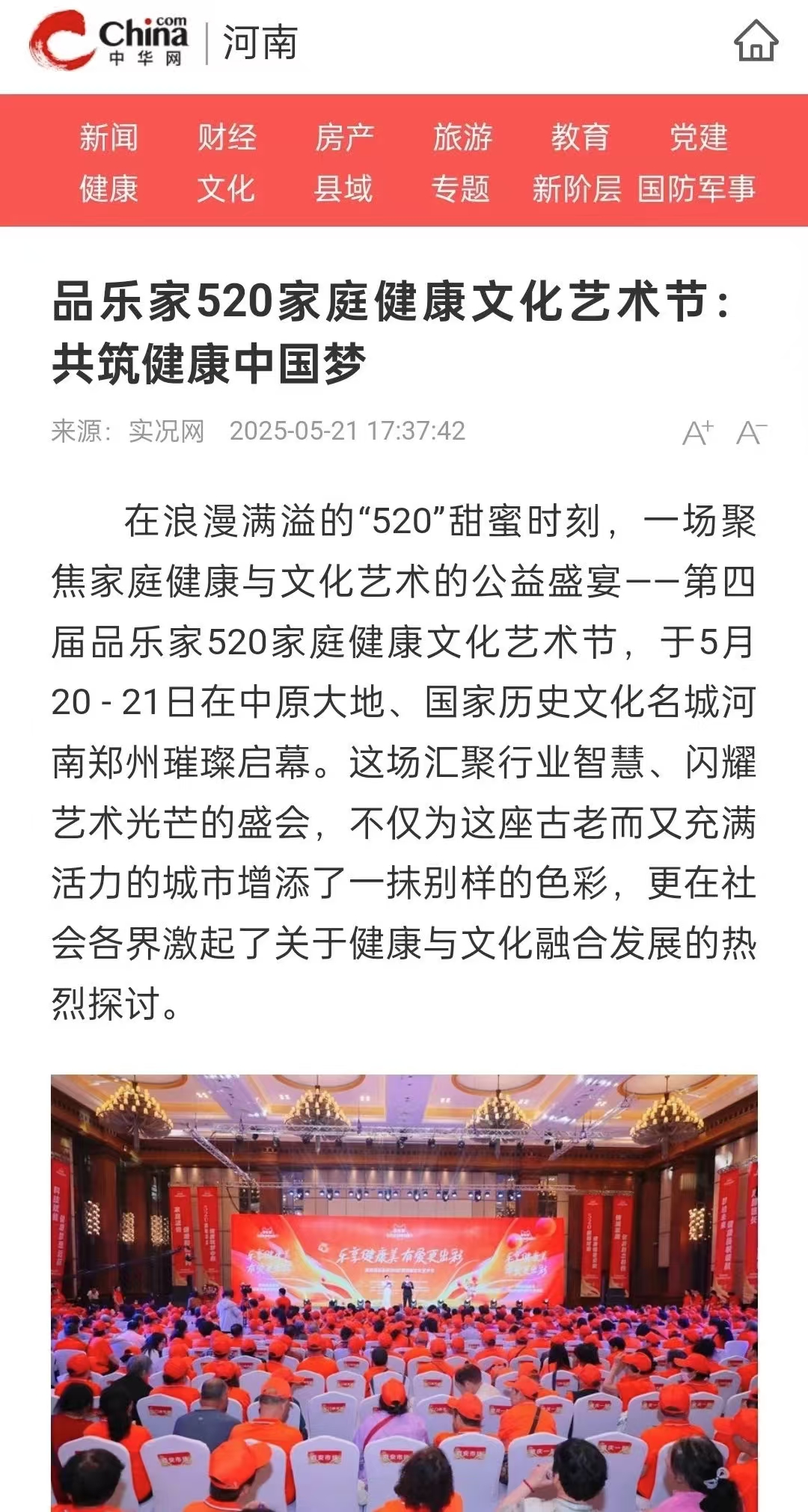
Task: Switch to the 党建 section
Action: tap(698, 138)
